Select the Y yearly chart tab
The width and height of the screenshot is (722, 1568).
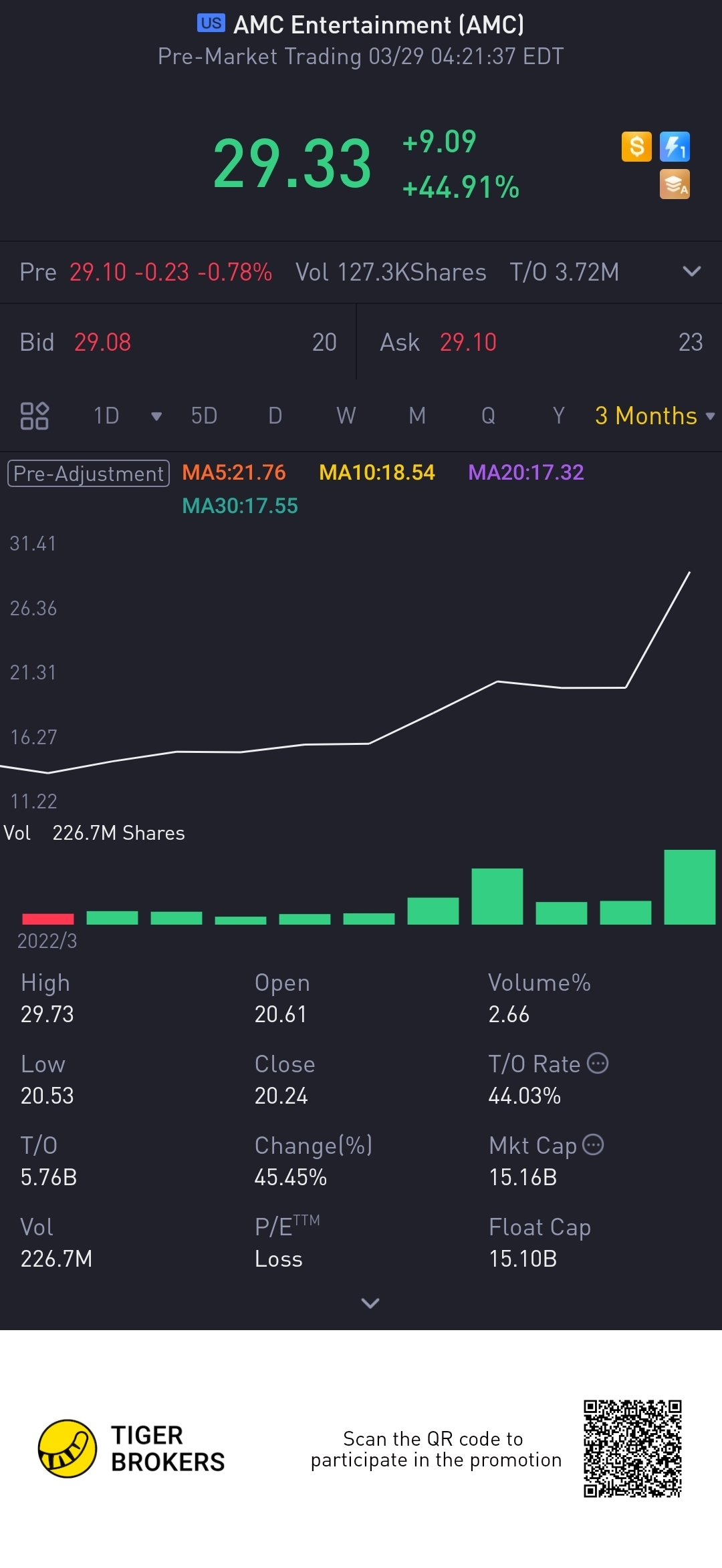(558, 416)
